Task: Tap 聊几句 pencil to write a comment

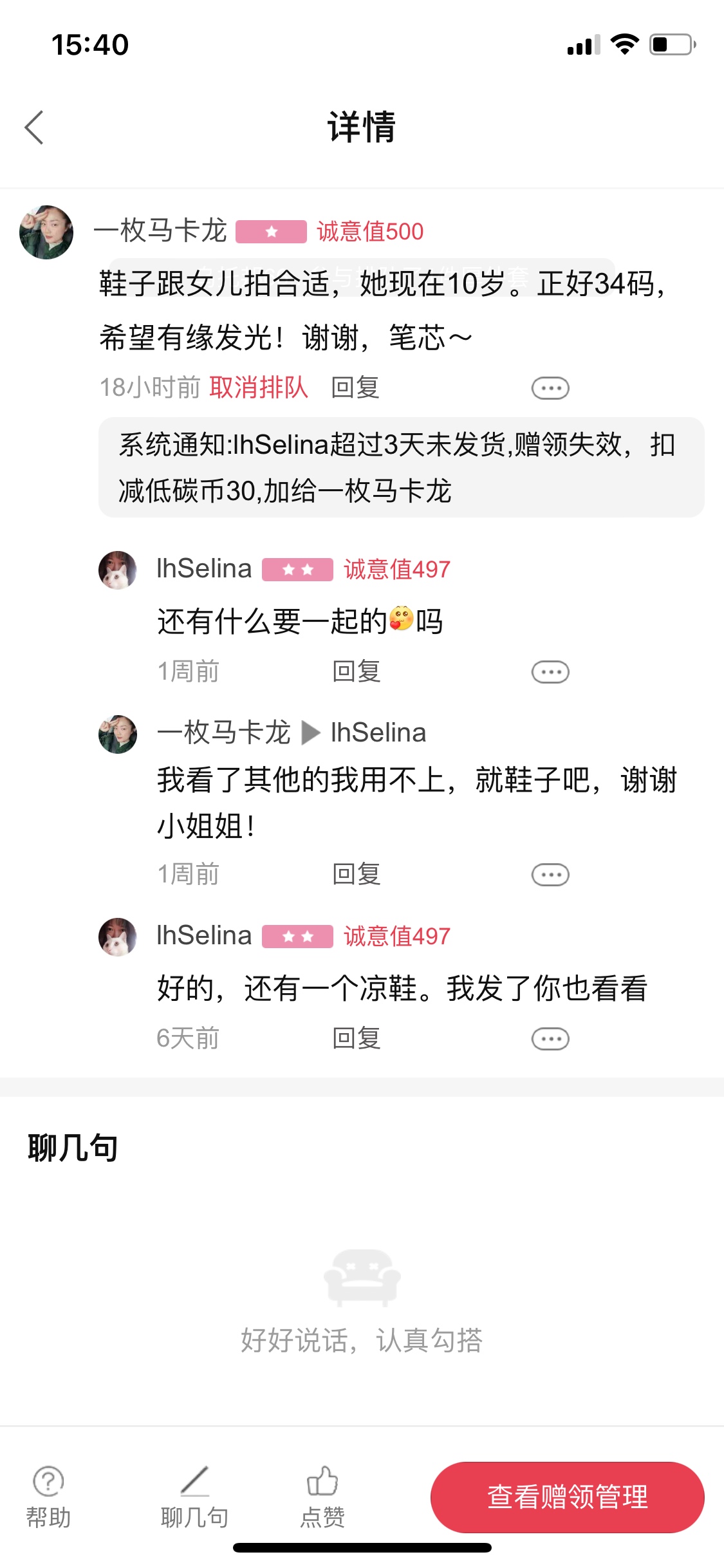Action: tap(194, 1497)
